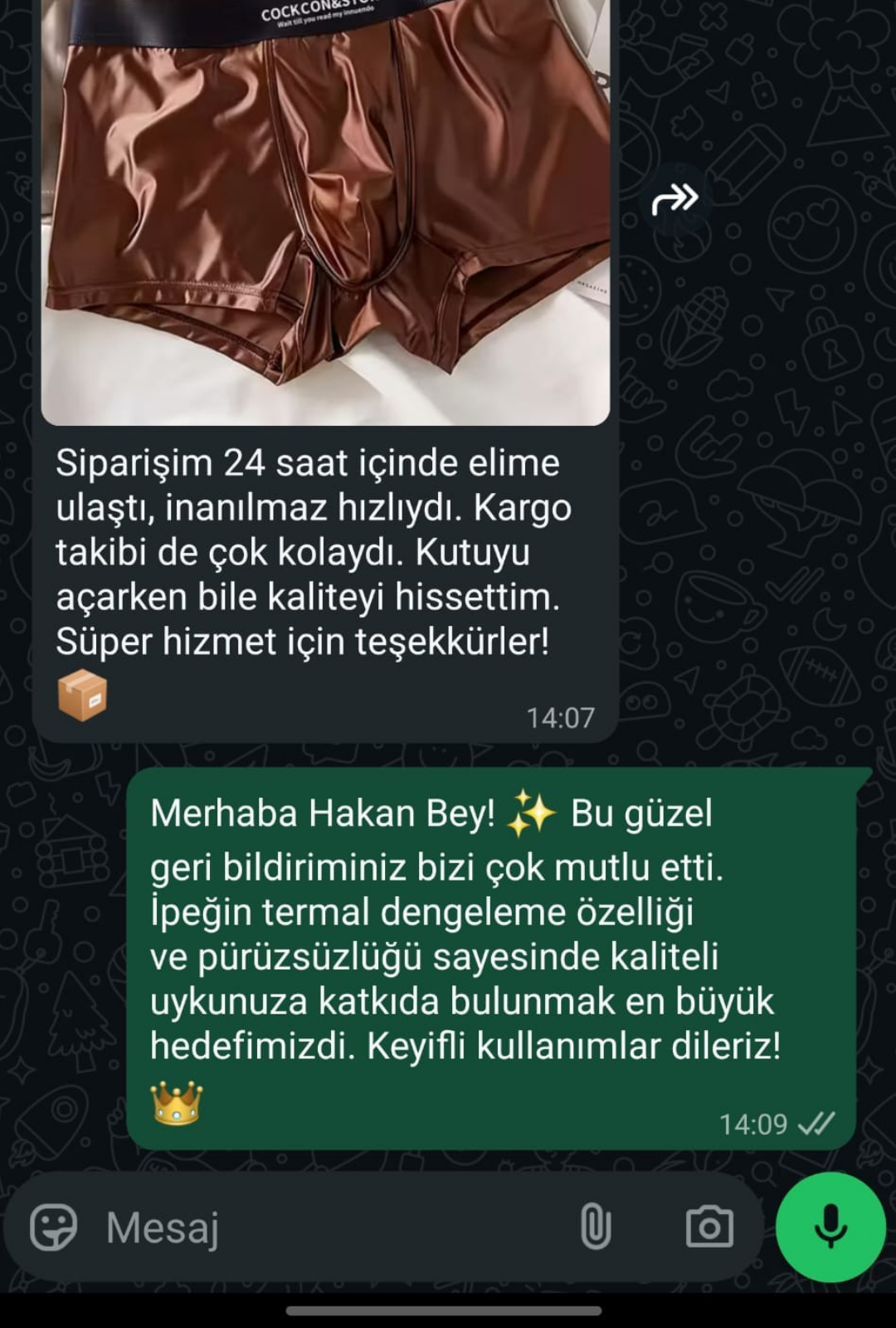Tap the voice message microphone button

(x=830, y=1227)
